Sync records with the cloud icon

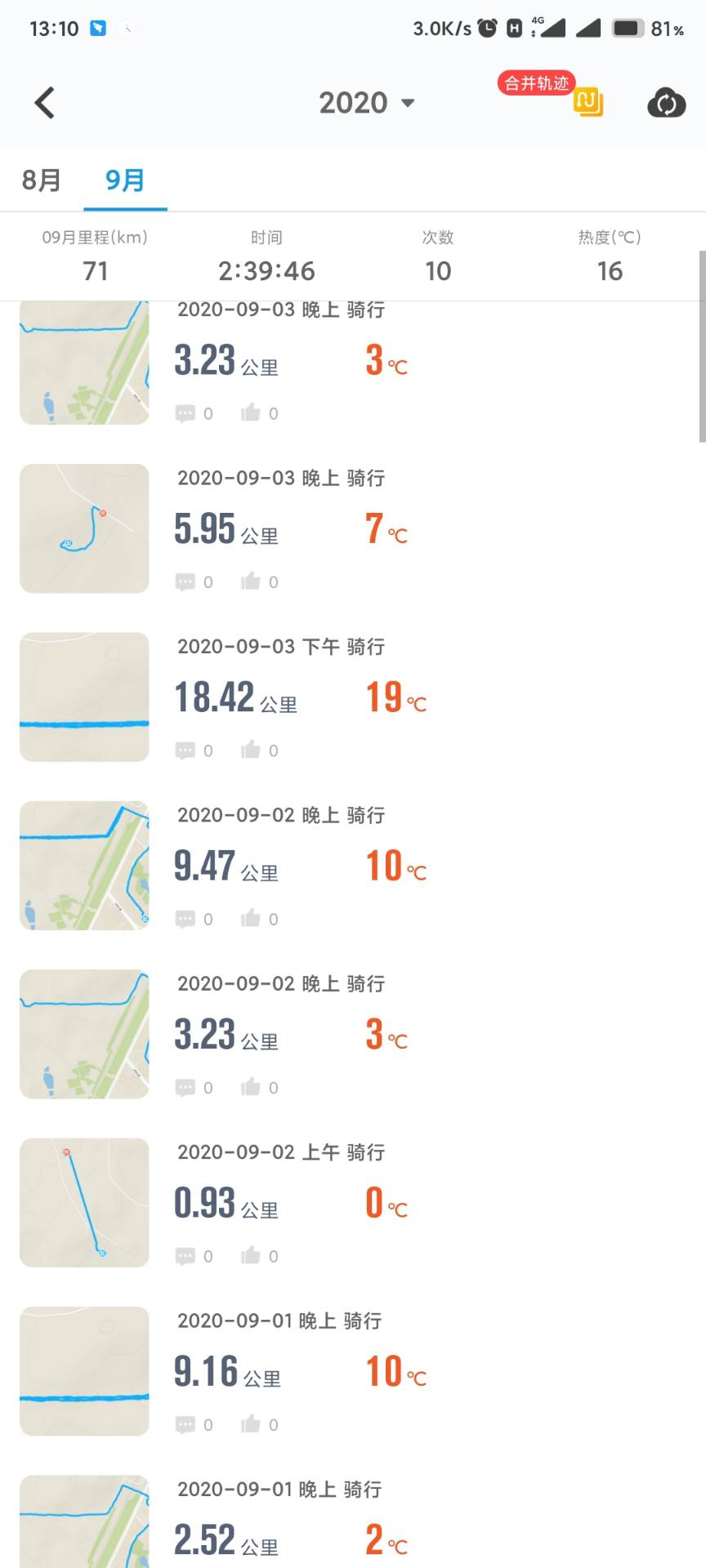pyautogui.click(x=666, y=103)
